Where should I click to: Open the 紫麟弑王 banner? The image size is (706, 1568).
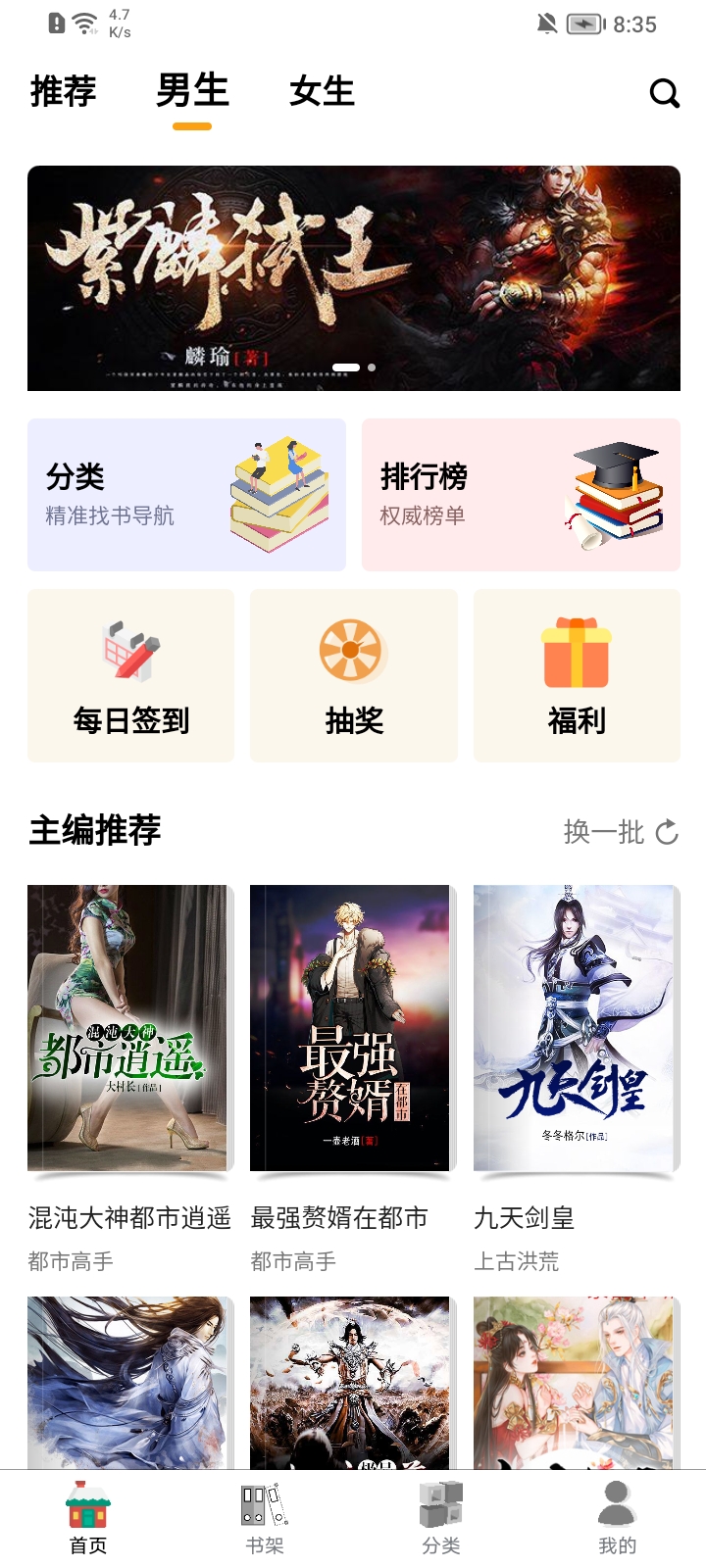click(353, 278)
